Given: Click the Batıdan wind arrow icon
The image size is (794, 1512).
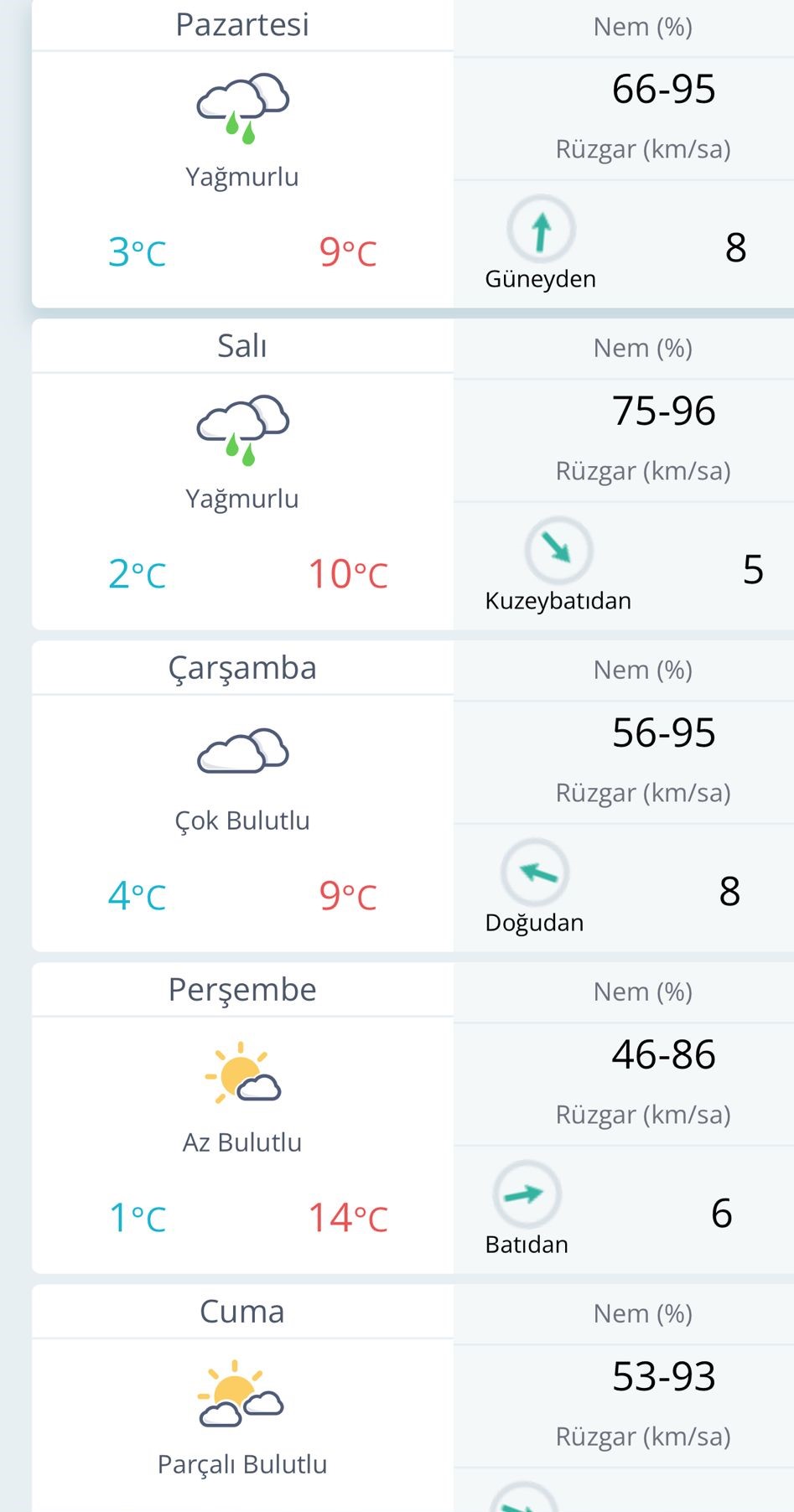Looking at the screenshot, I should point(526,1194).
